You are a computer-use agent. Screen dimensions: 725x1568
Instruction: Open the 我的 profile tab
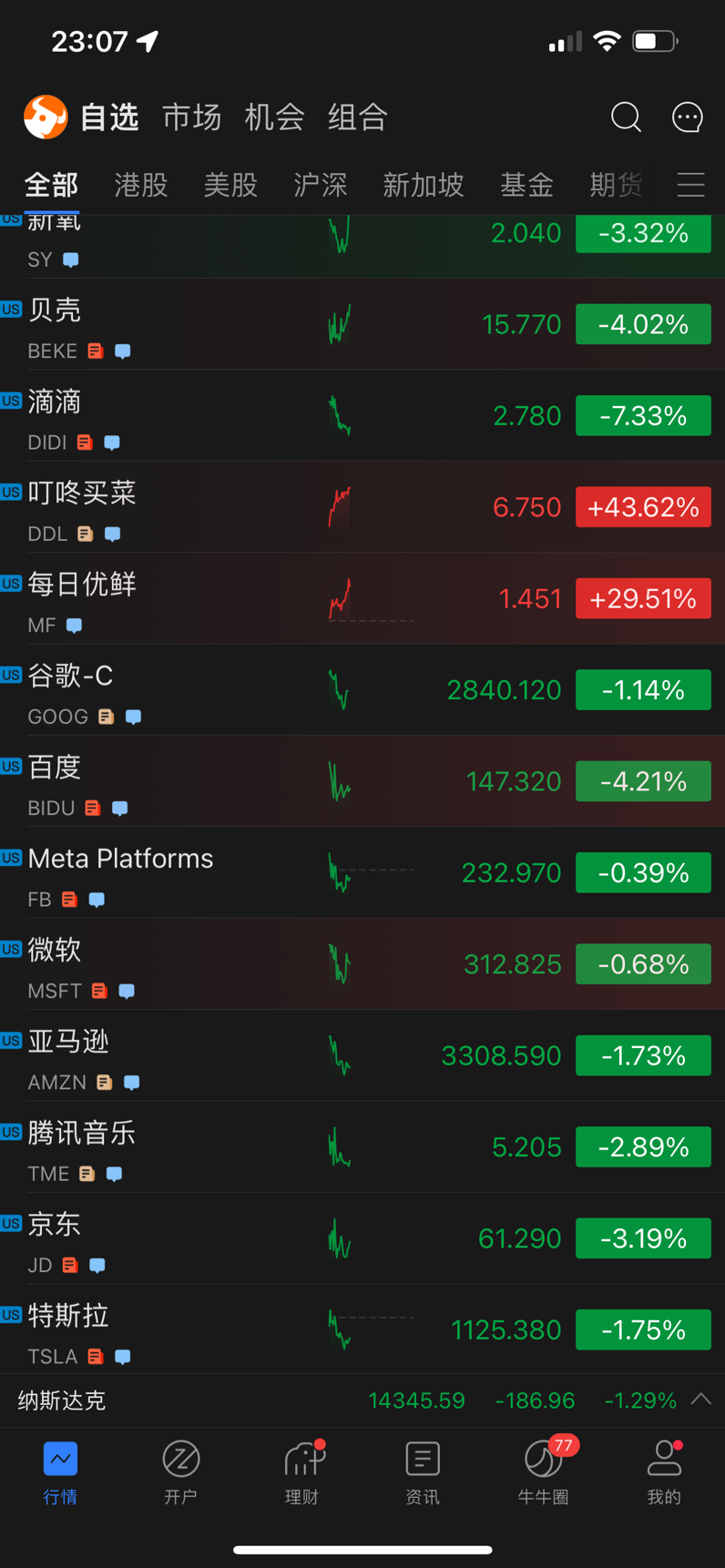(664, 1472)
